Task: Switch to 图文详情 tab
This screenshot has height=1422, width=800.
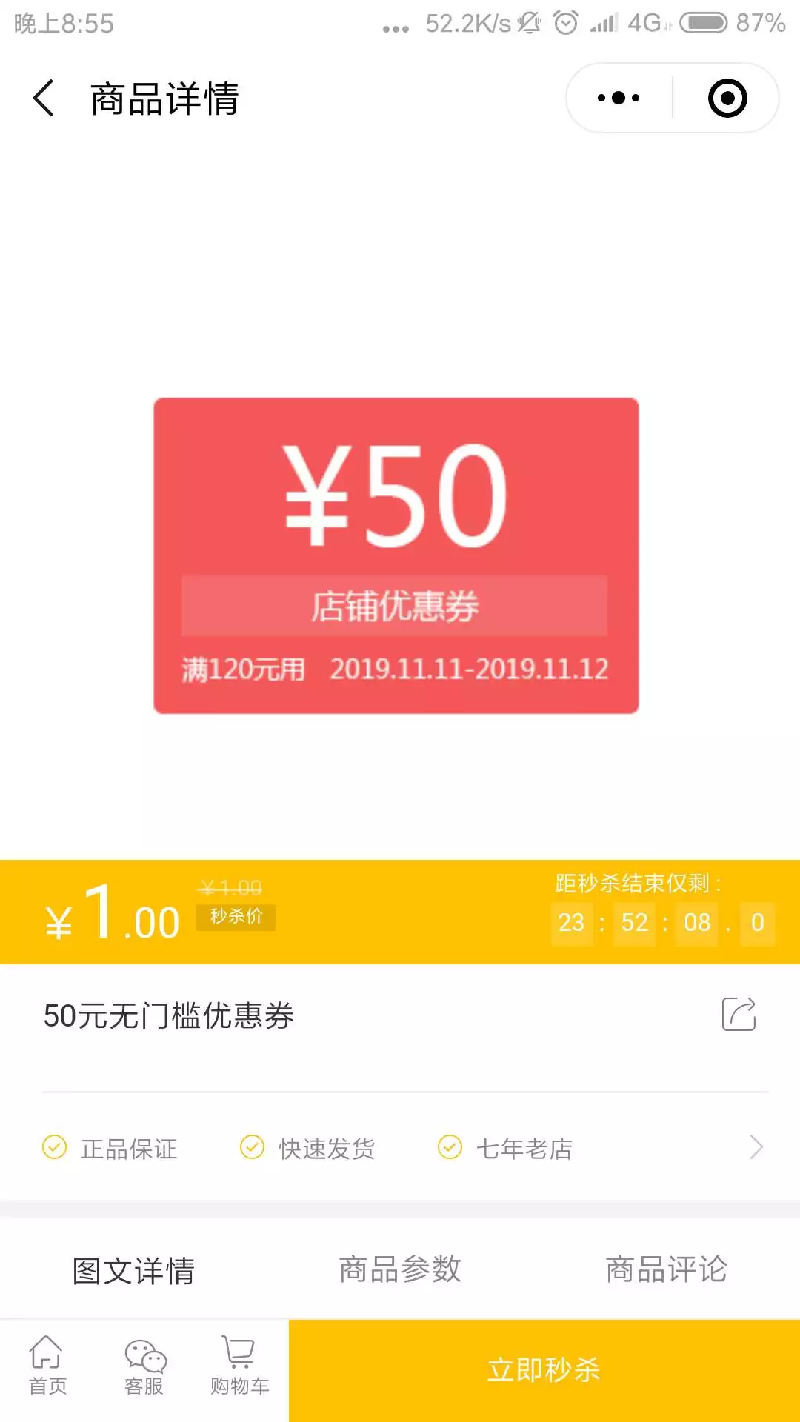Action: click(x=133, y=1270)
